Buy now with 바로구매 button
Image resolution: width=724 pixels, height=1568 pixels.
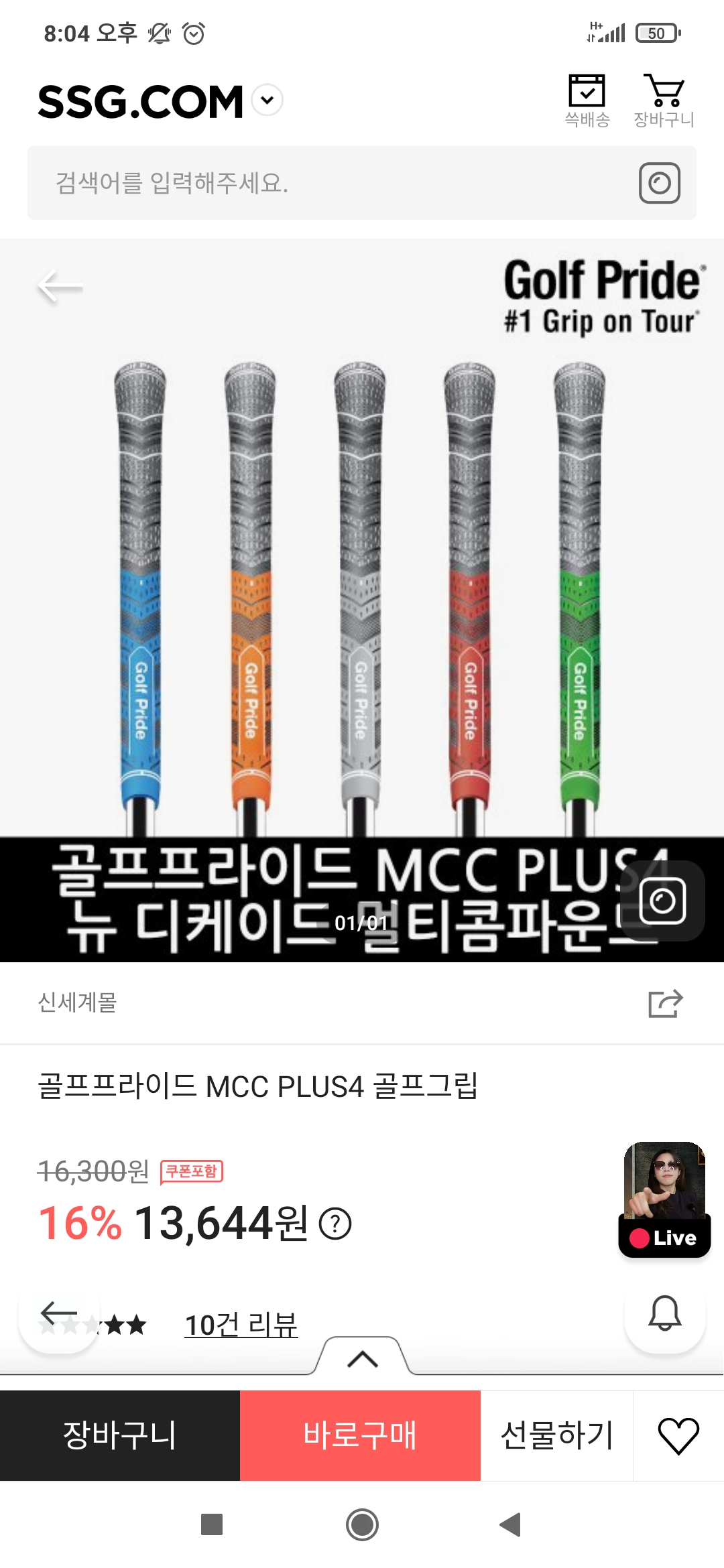pyautogui.click(x=360, y=1435)
